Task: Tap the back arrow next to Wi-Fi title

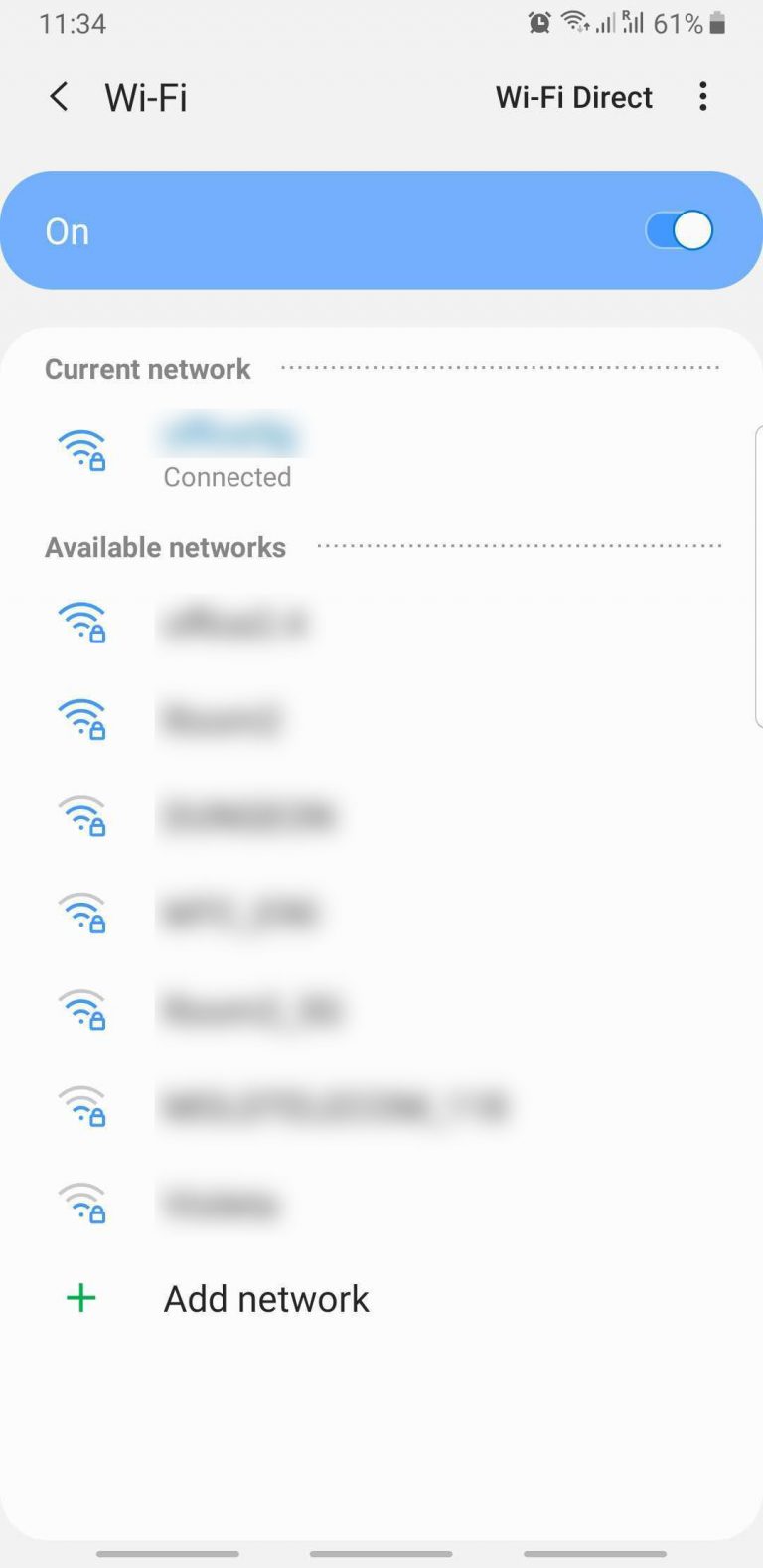Action: [x=58, y=96]
